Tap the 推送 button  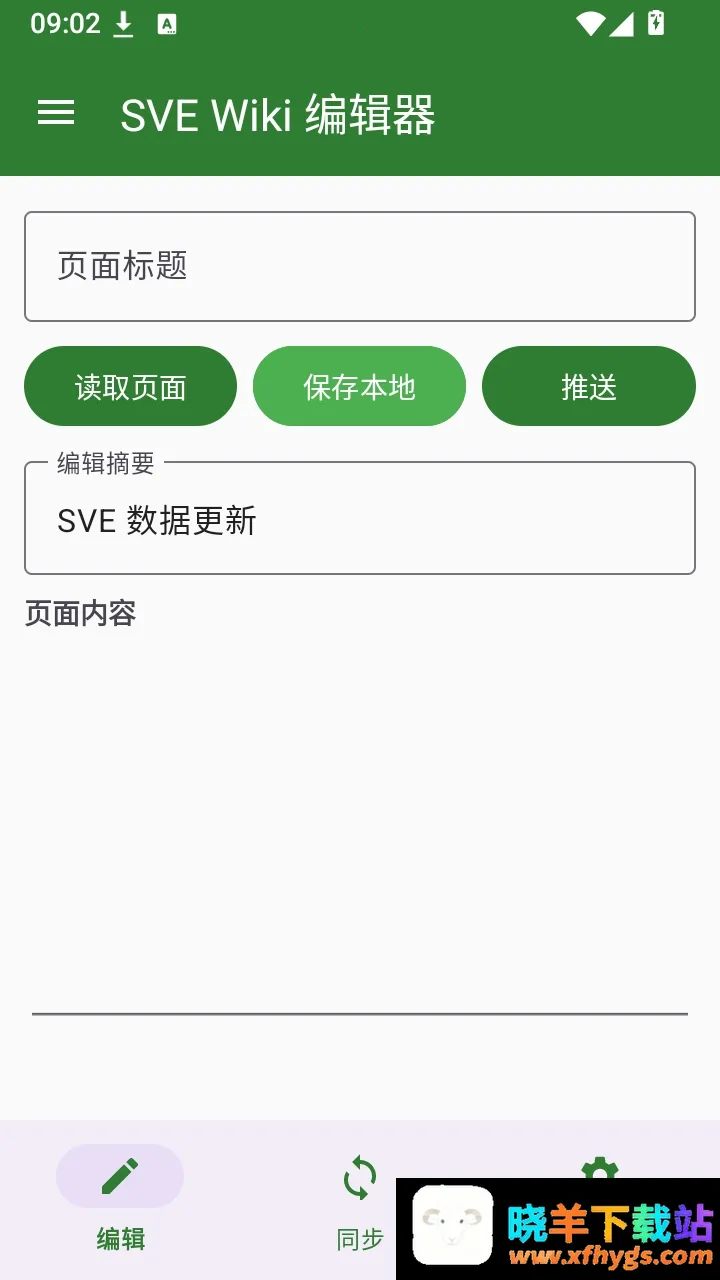[589, 387]
